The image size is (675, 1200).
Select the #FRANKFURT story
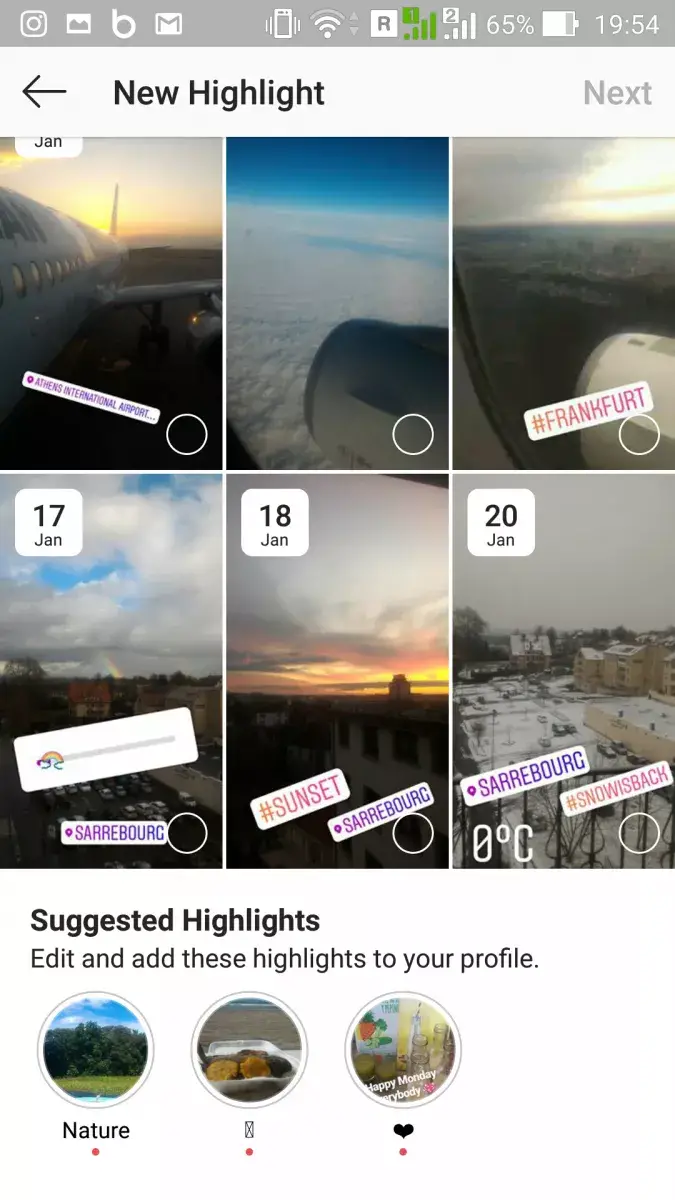(x=564, y=303)
